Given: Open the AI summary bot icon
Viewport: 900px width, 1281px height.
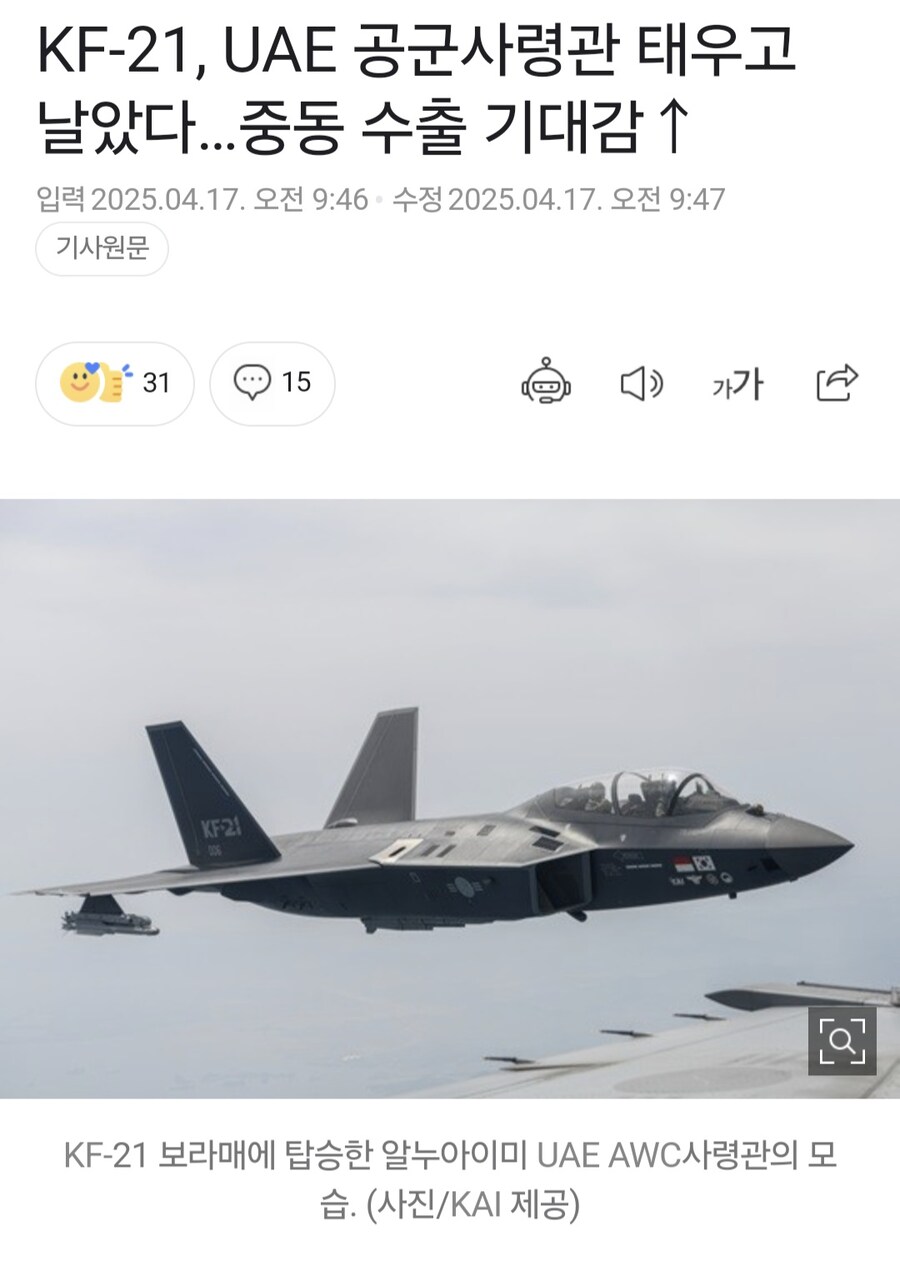Looking at the screenshot, I should [x=546, y=383].
